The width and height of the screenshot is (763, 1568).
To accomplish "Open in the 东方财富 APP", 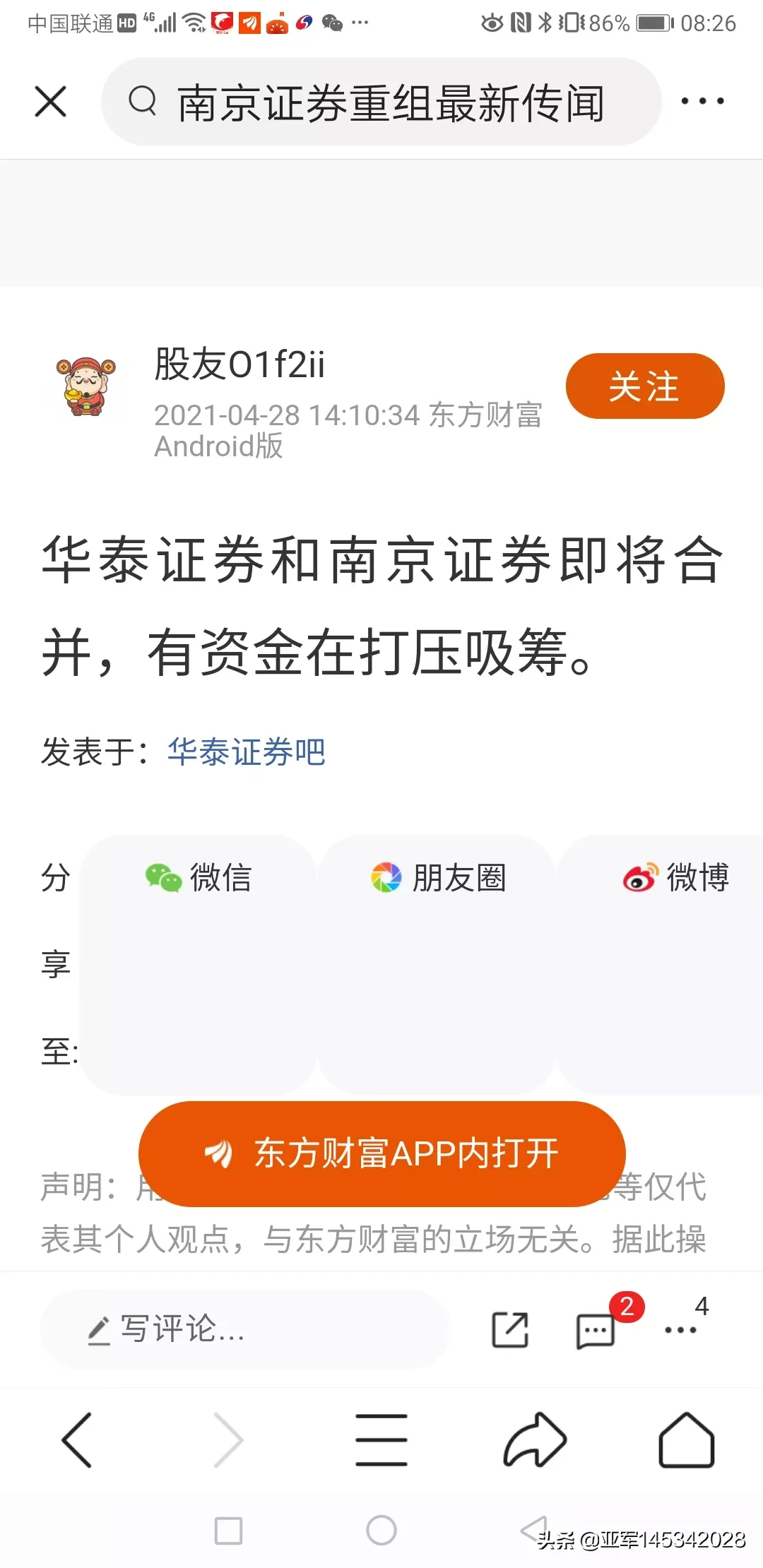I will 381,1153.
